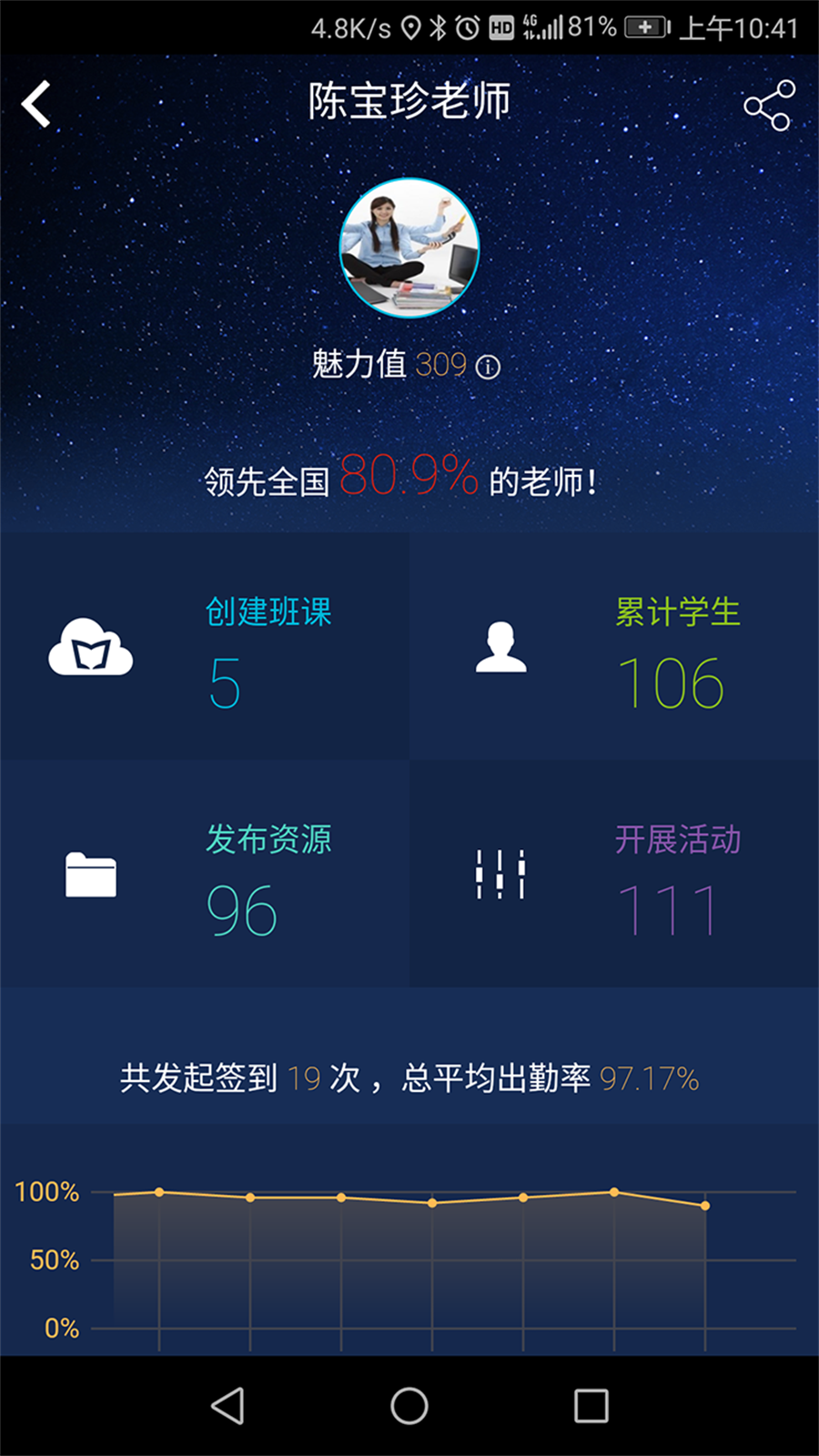Share this teacher's stats page
The width and height of the screenshot is (819, 1456).
click(x=769, y=105)
